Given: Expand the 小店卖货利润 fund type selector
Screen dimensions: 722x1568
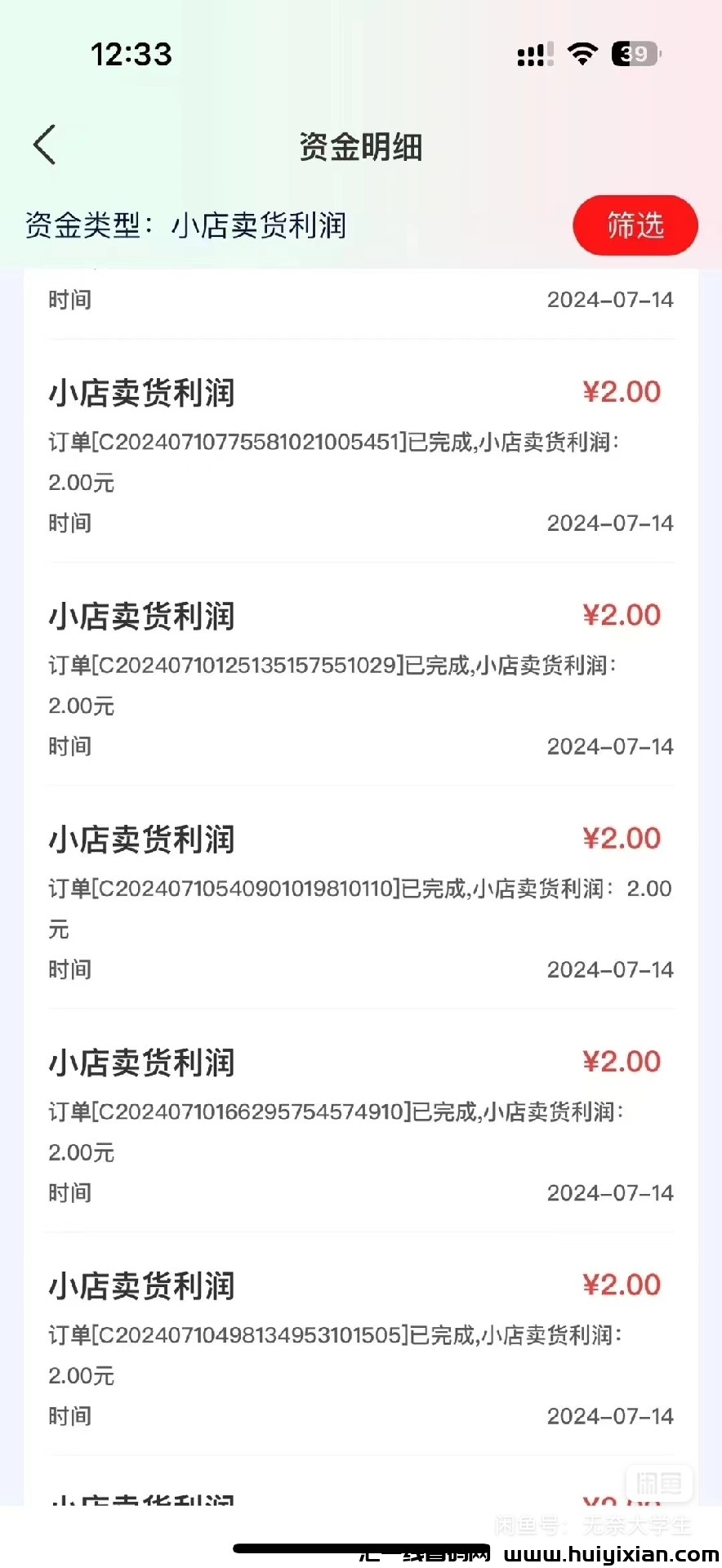Looking at the screenshot, I should point(261,226).
